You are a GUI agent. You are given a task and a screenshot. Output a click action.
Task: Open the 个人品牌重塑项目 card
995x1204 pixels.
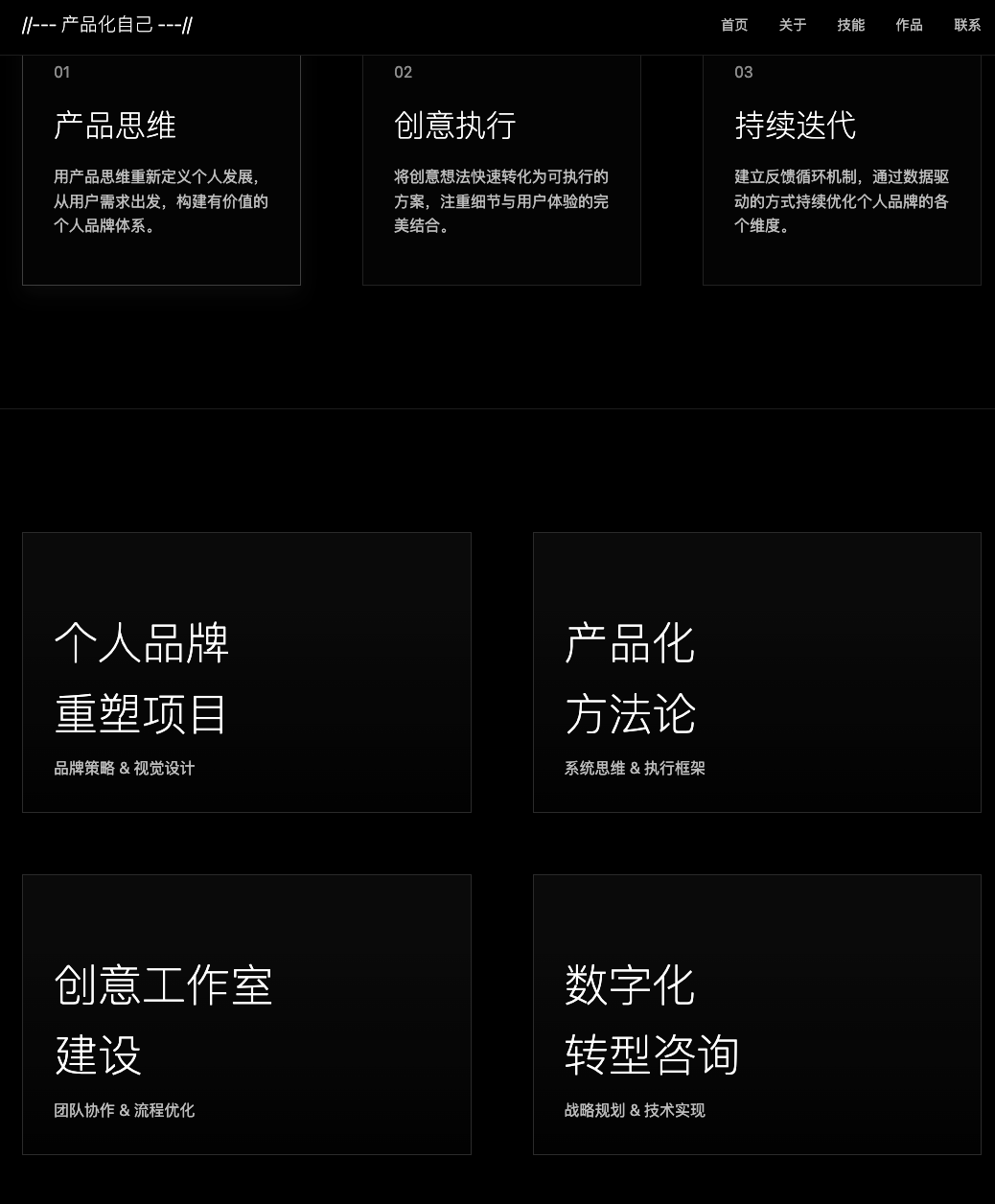[x=246, y=672]
